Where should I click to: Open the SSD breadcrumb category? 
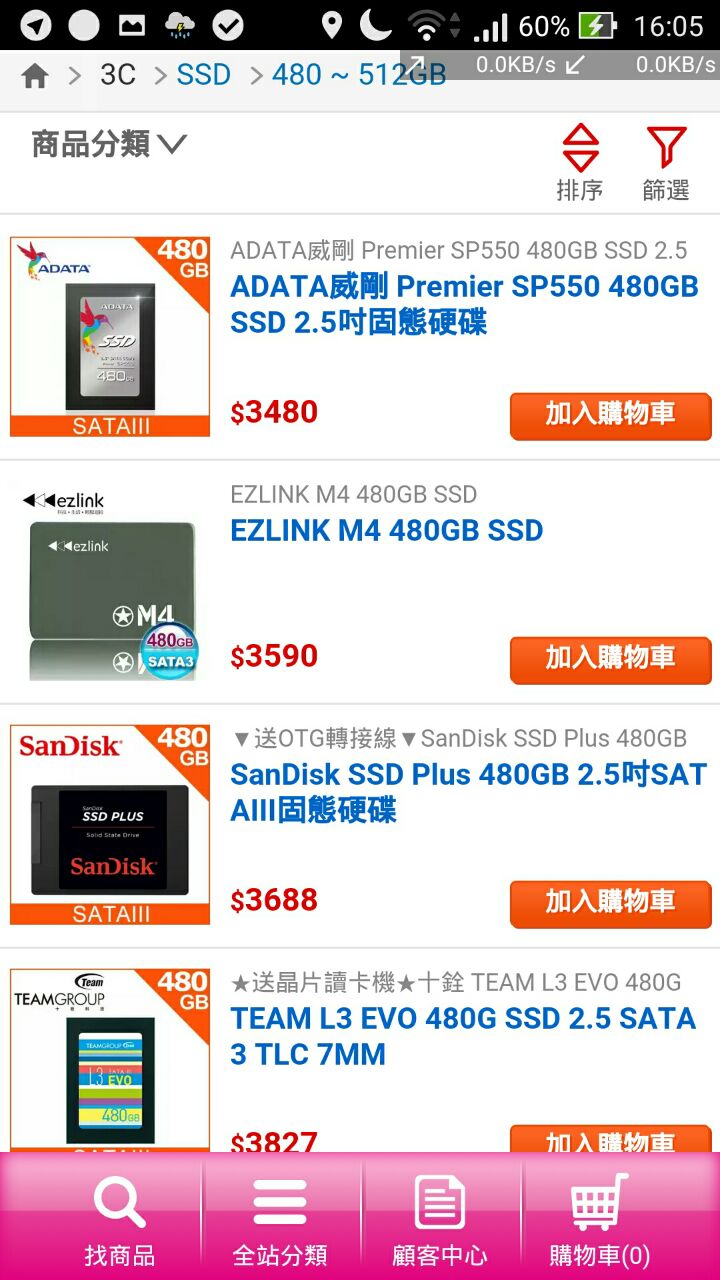[x=203, y=75]
